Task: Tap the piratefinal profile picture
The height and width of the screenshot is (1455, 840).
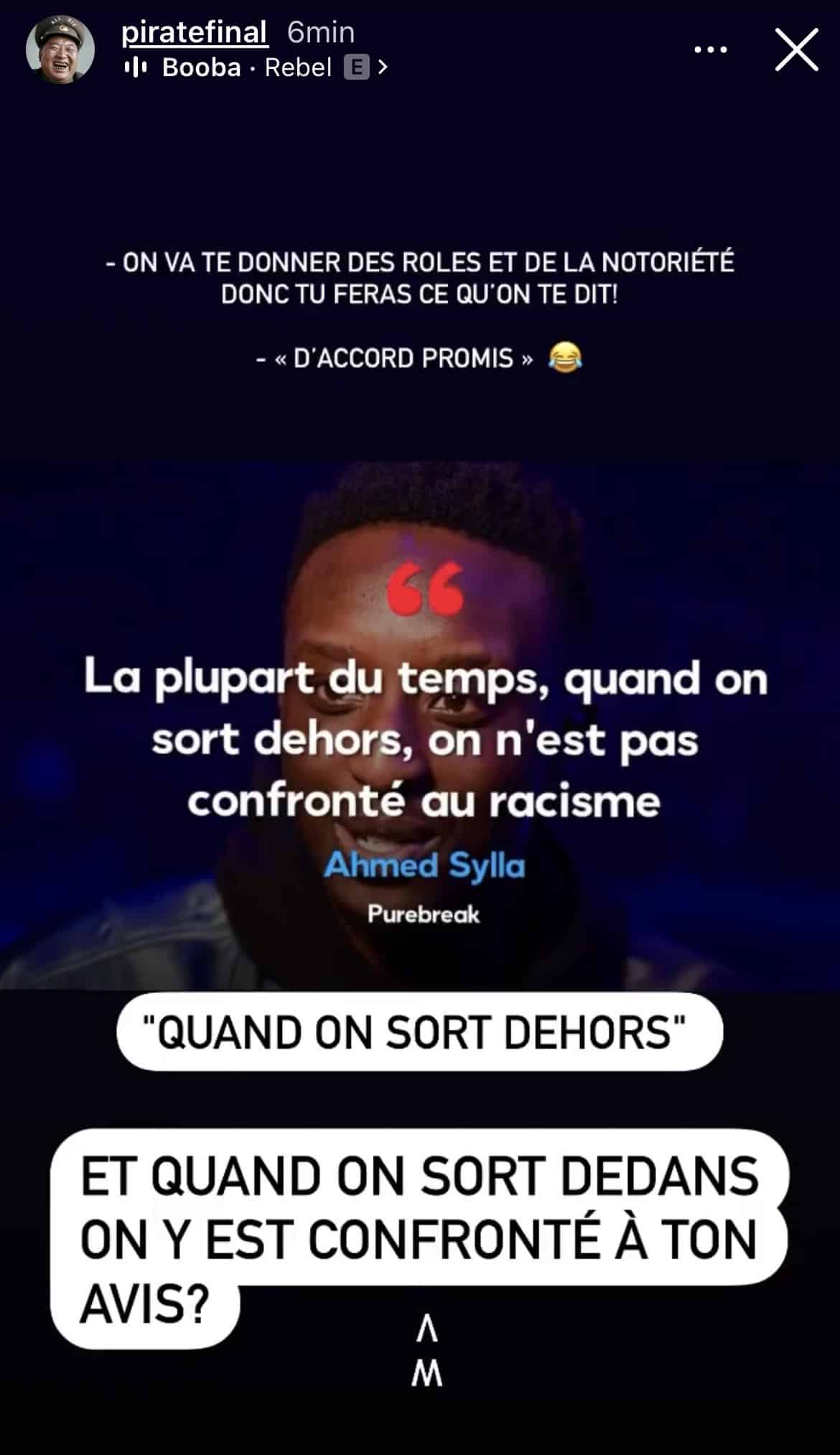Action: tap(60, 49)
